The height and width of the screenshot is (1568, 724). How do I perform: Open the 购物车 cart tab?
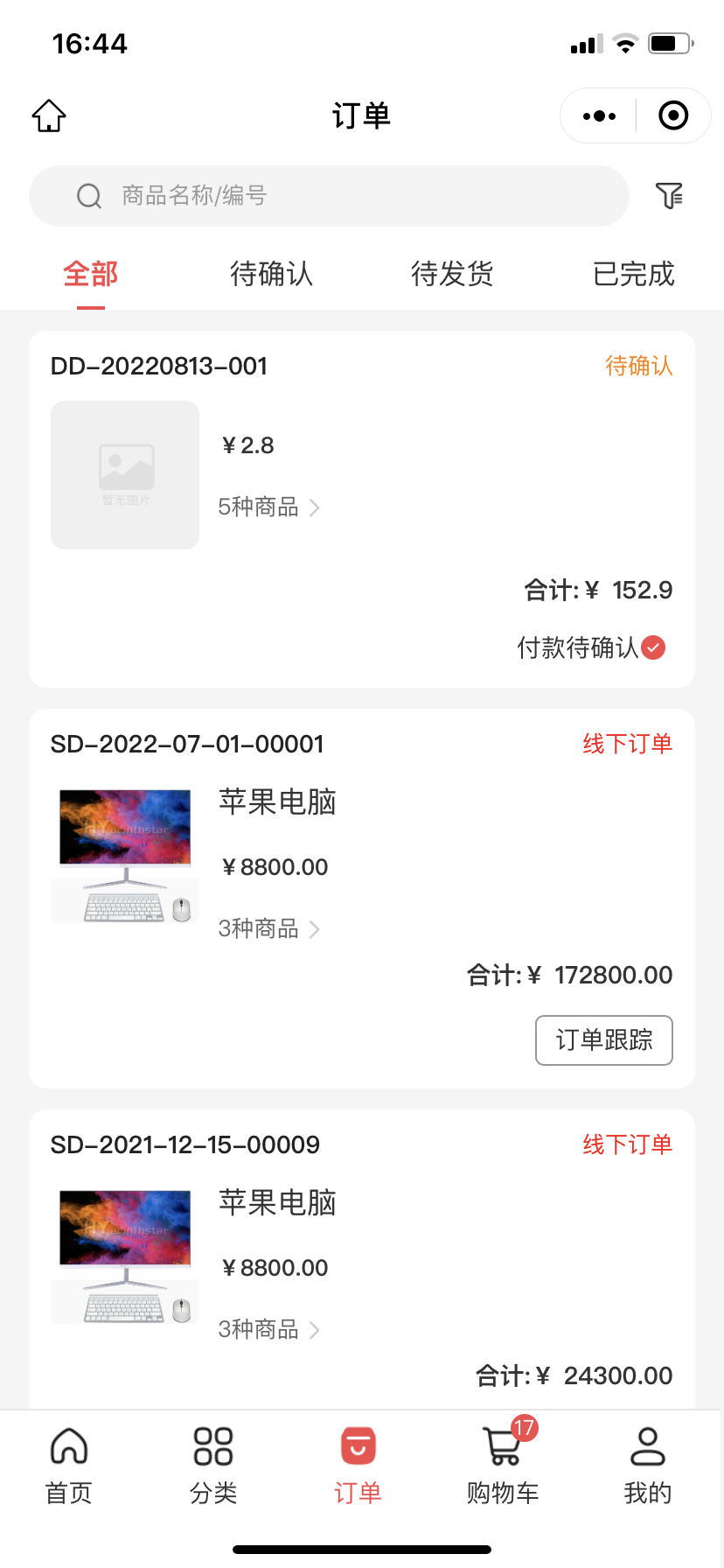click(x=503, y=1465)
